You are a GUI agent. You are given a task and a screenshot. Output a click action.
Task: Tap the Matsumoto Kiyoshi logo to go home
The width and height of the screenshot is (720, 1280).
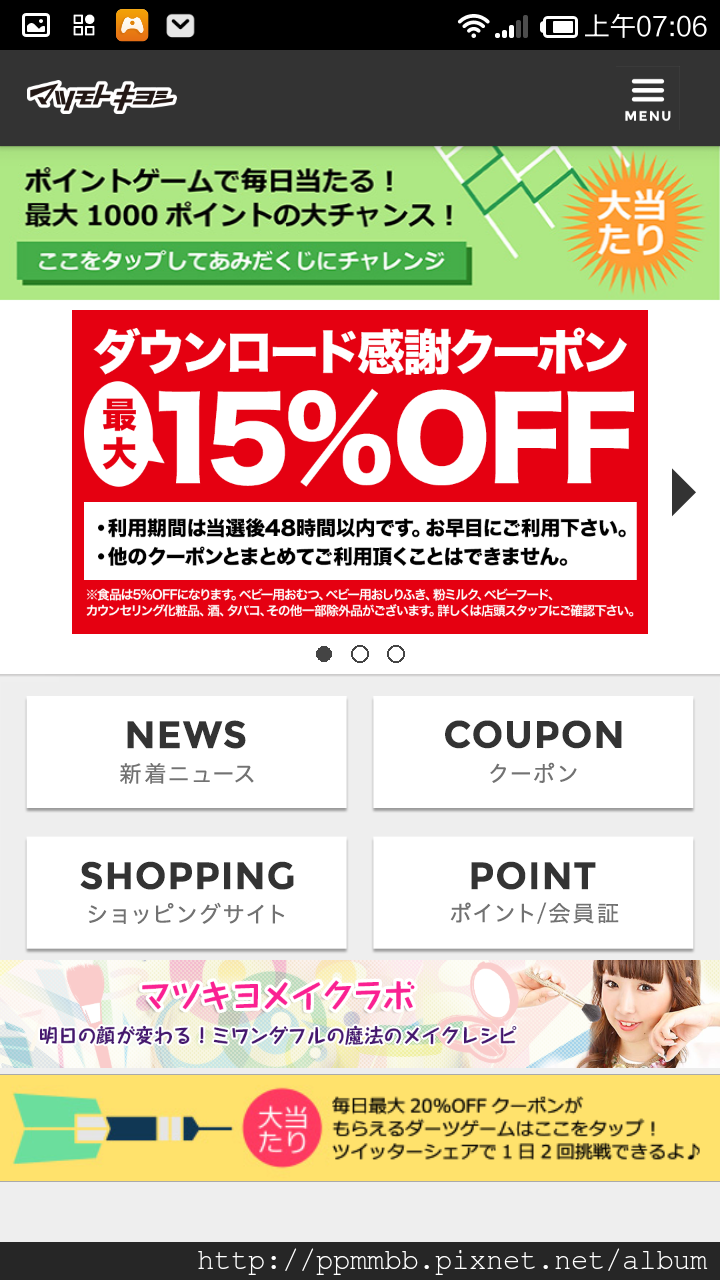102,97
